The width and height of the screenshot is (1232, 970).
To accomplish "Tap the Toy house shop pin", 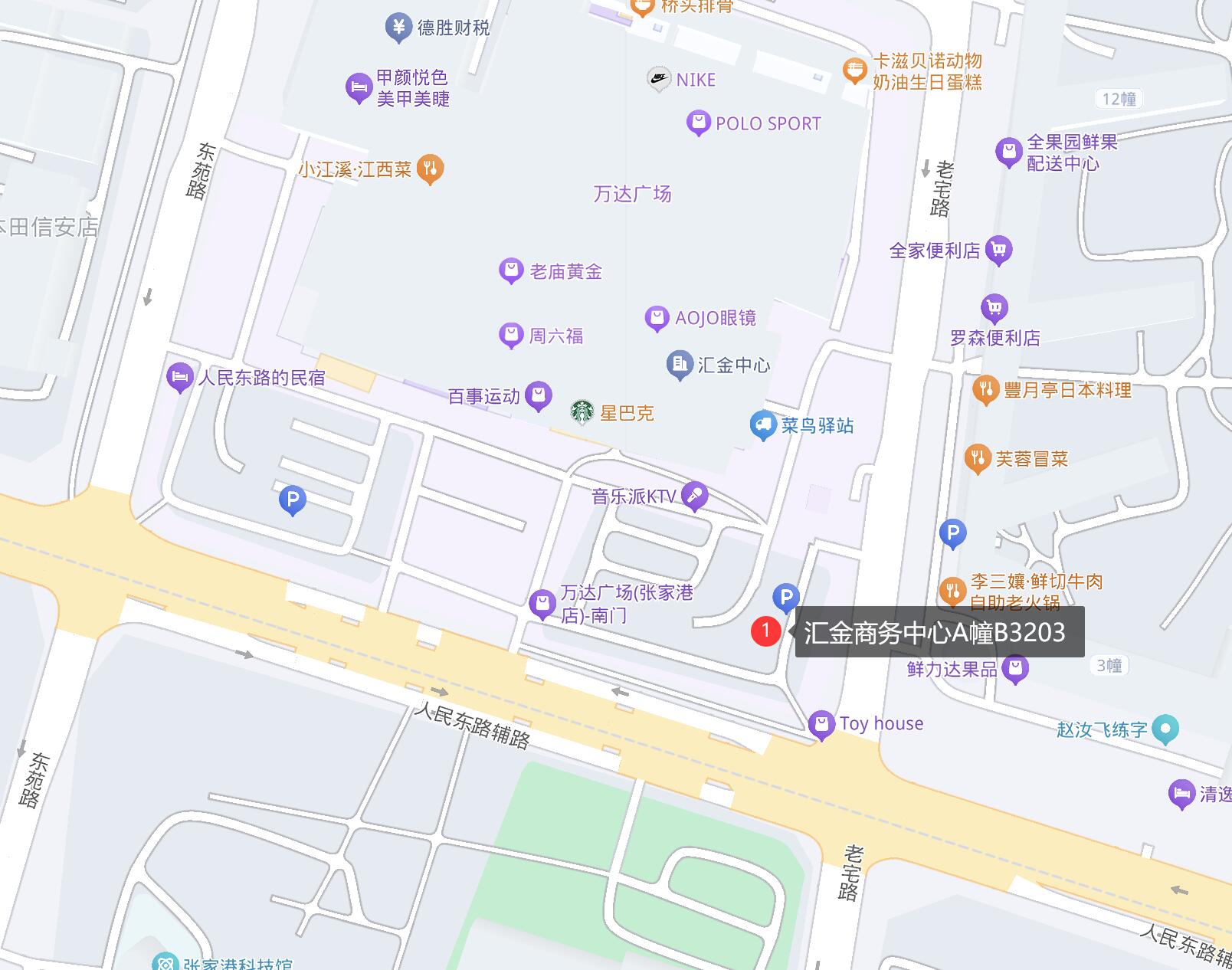I will click(821, 723).
